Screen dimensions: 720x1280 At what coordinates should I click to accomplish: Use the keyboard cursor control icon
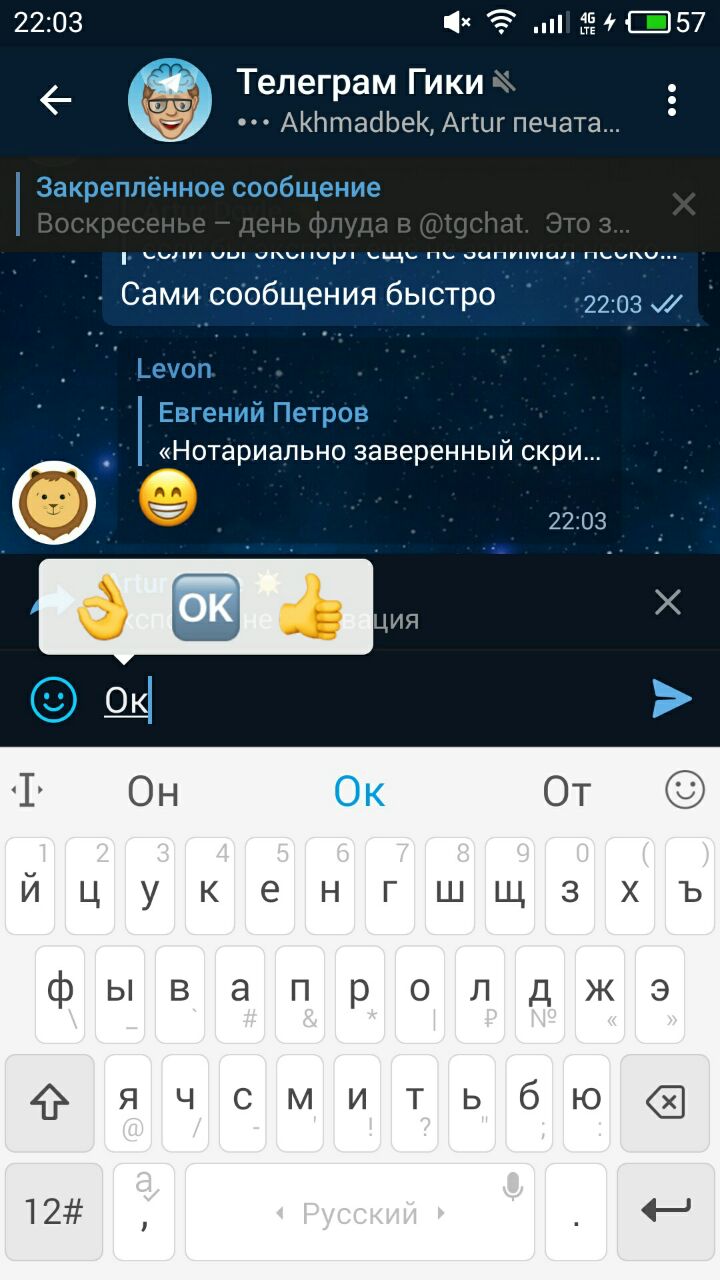pyautogui.click(x=27, y=791)
